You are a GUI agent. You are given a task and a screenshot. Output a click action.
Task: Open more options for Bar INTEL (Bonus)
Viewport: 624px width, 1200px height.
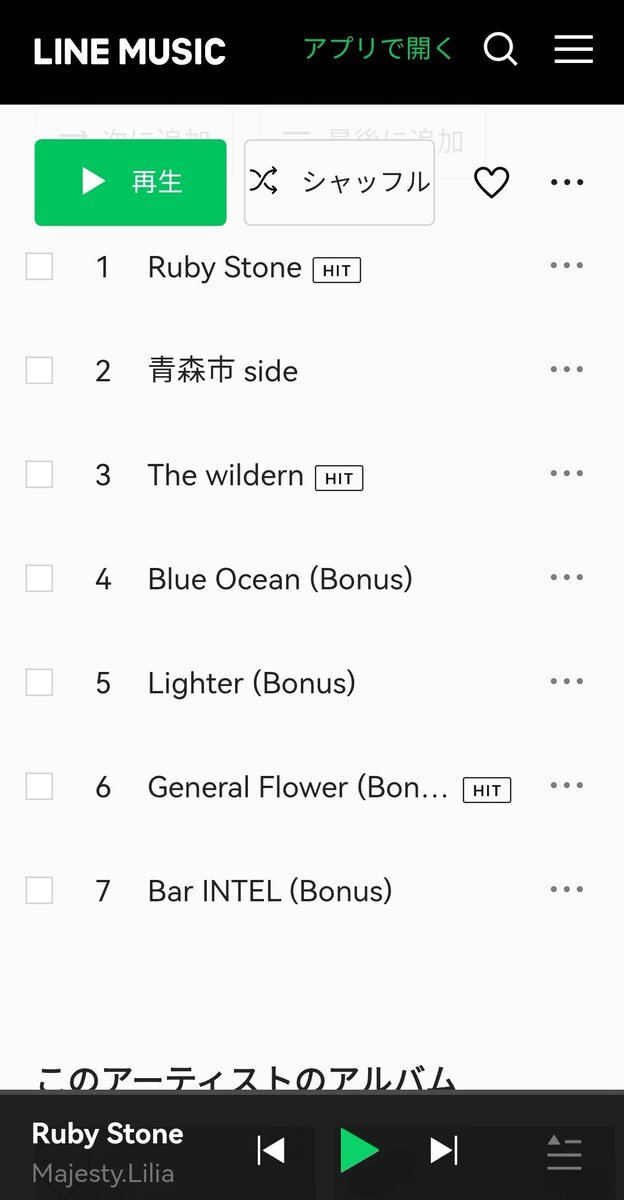(x=566, y=890)
